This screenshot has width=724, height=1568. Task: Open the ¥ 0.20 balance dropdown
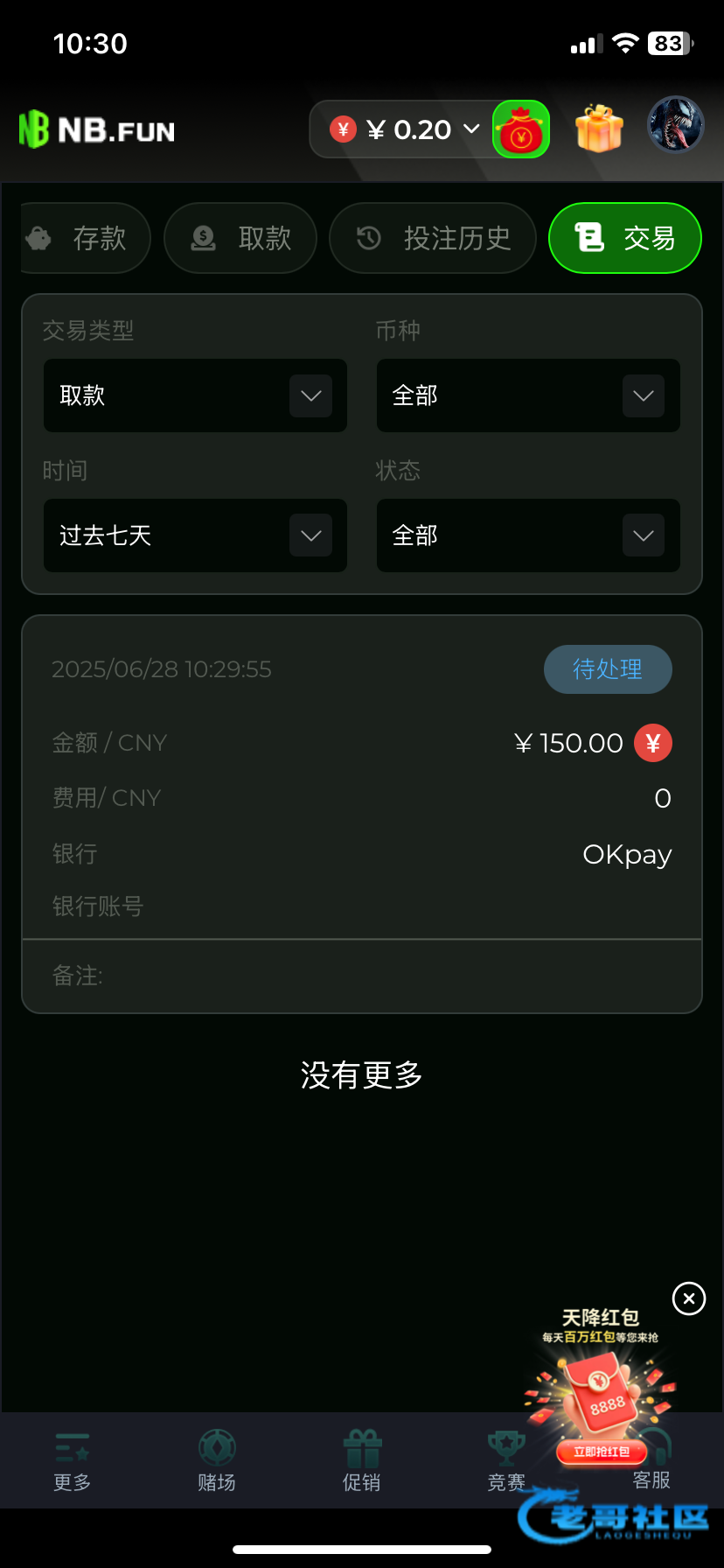click(x=405, y=130)
